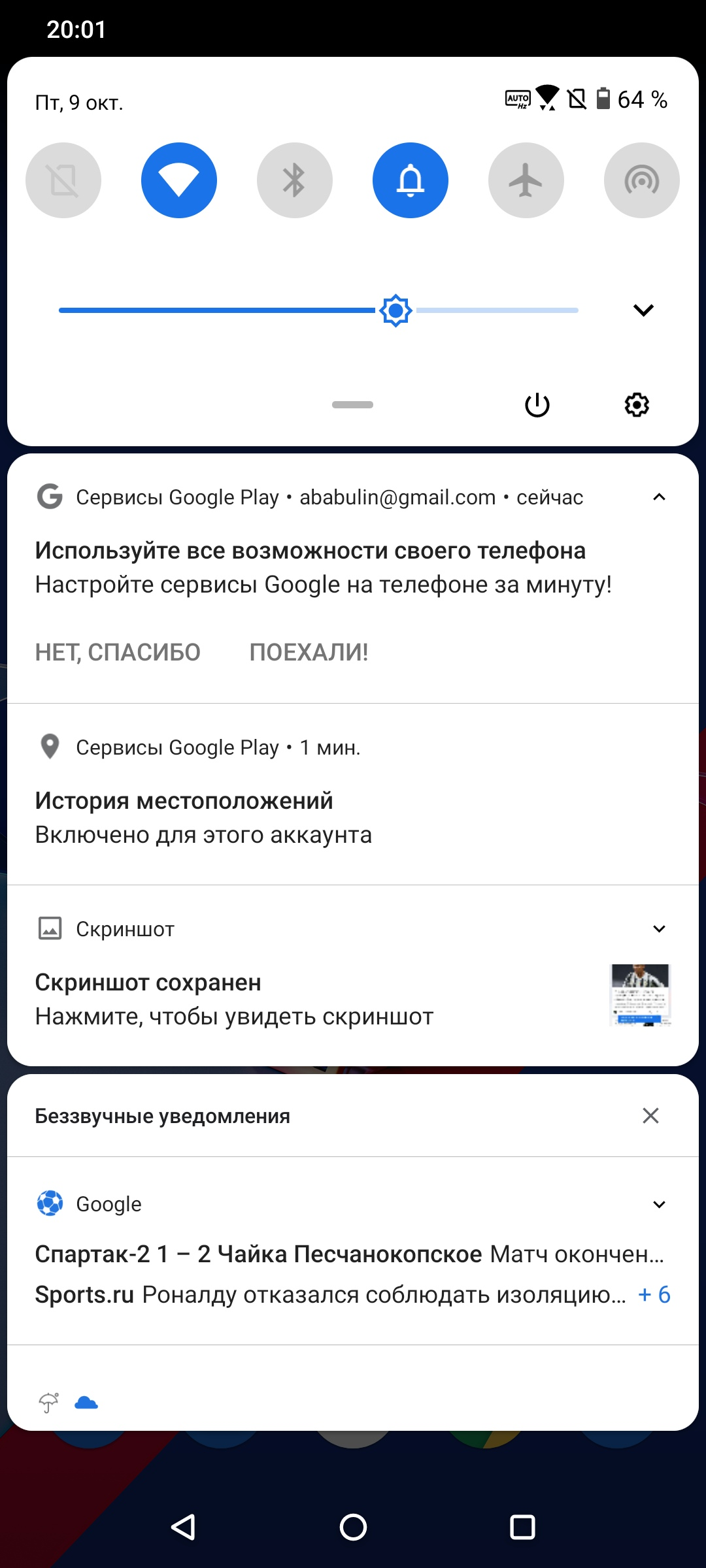The height and width of the screenshot is (1568, 706).
Task: Expand the quick settings panel chevron
Action: point(644,310)
